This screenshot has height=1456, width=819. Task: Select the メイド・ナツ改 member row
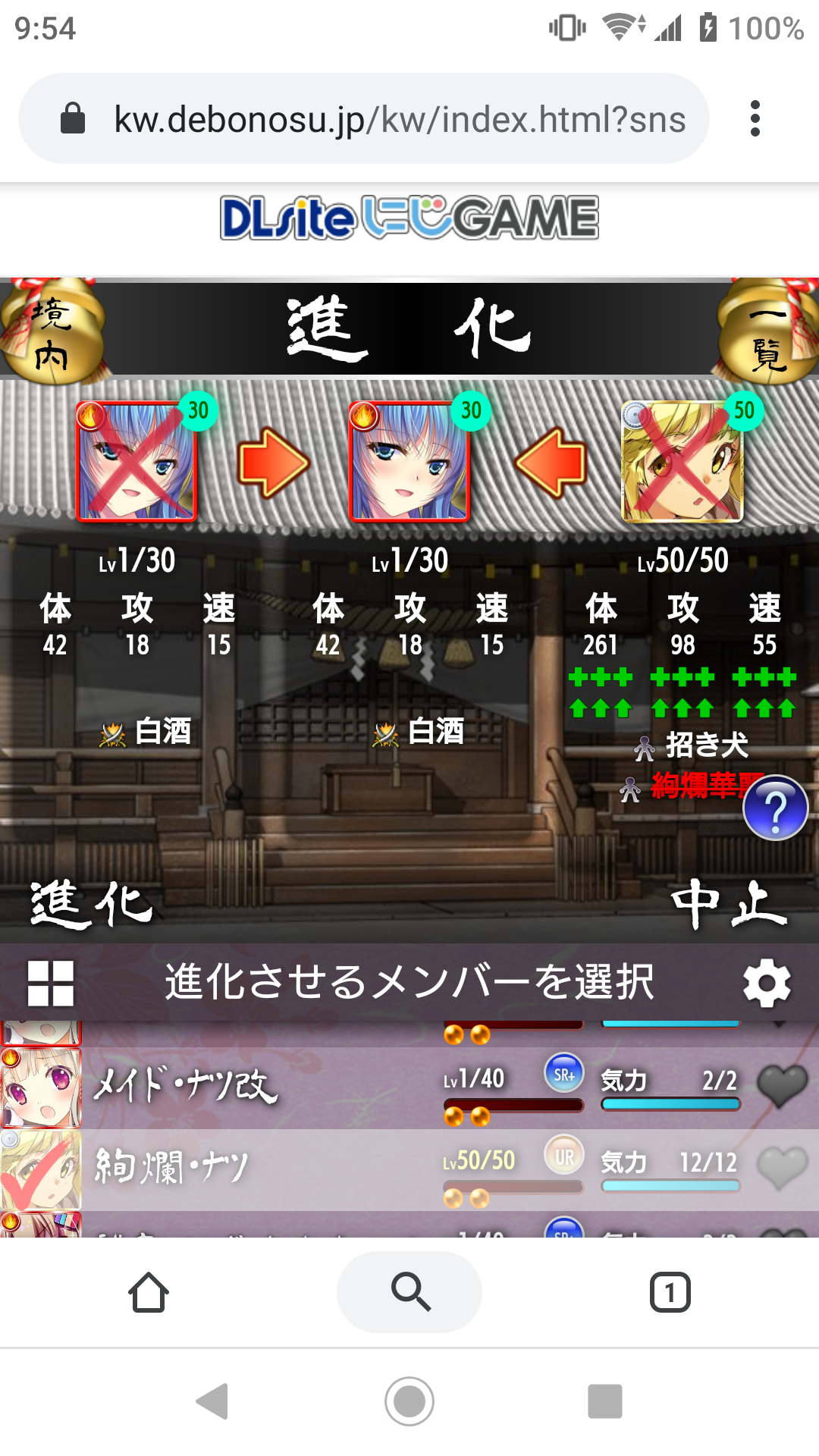pos(303,1087)
